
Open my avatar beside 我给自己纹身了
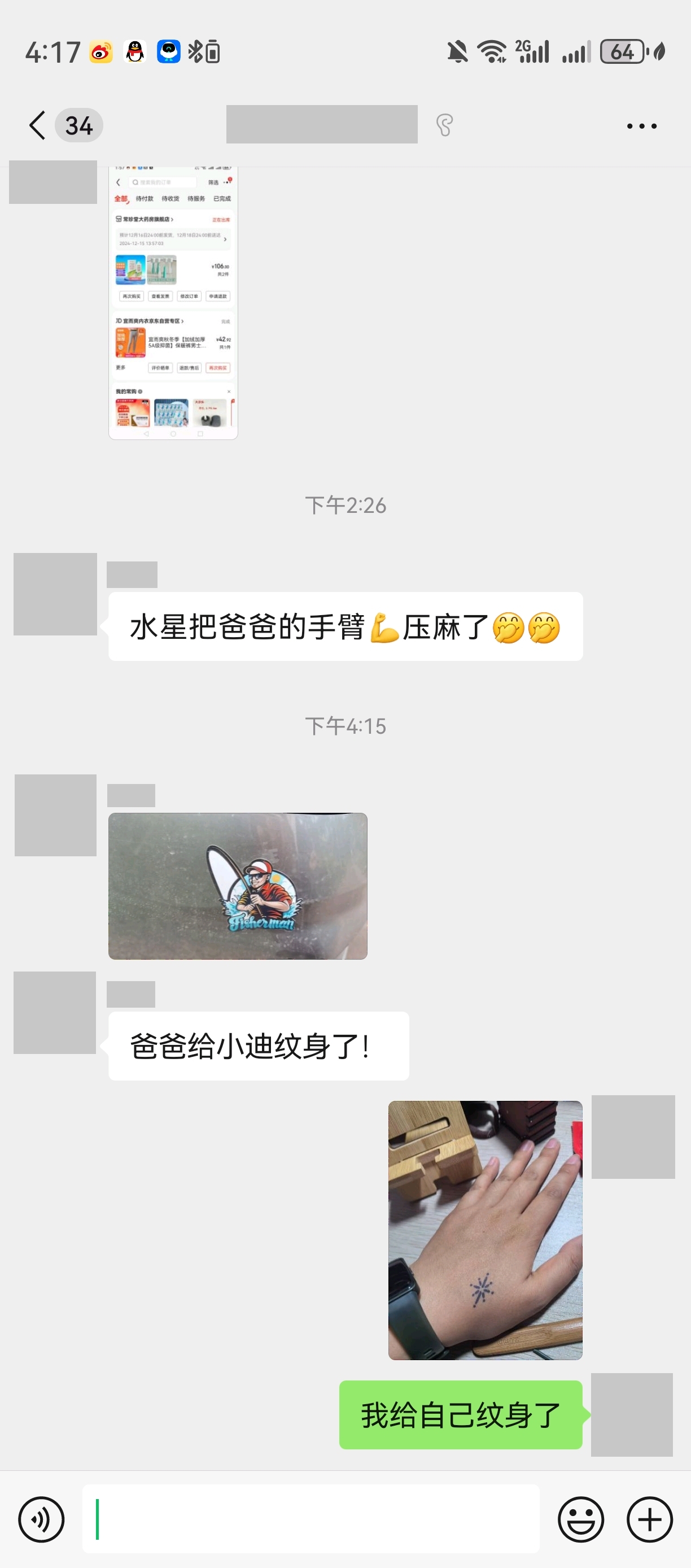click(632, 1414)
